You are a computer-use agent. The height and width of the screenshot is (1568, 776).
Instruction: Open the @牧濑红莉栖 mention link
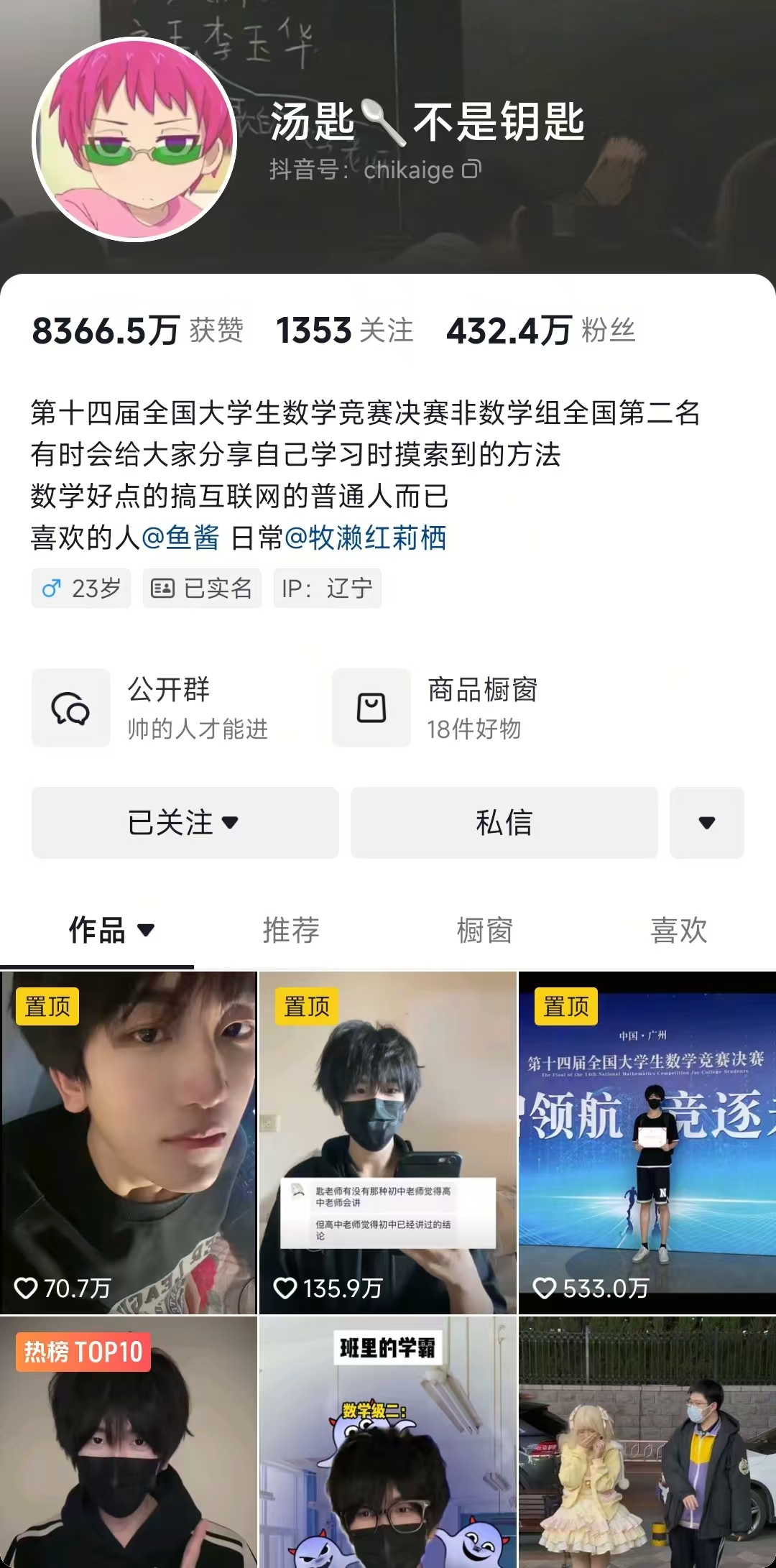(366, 538)
